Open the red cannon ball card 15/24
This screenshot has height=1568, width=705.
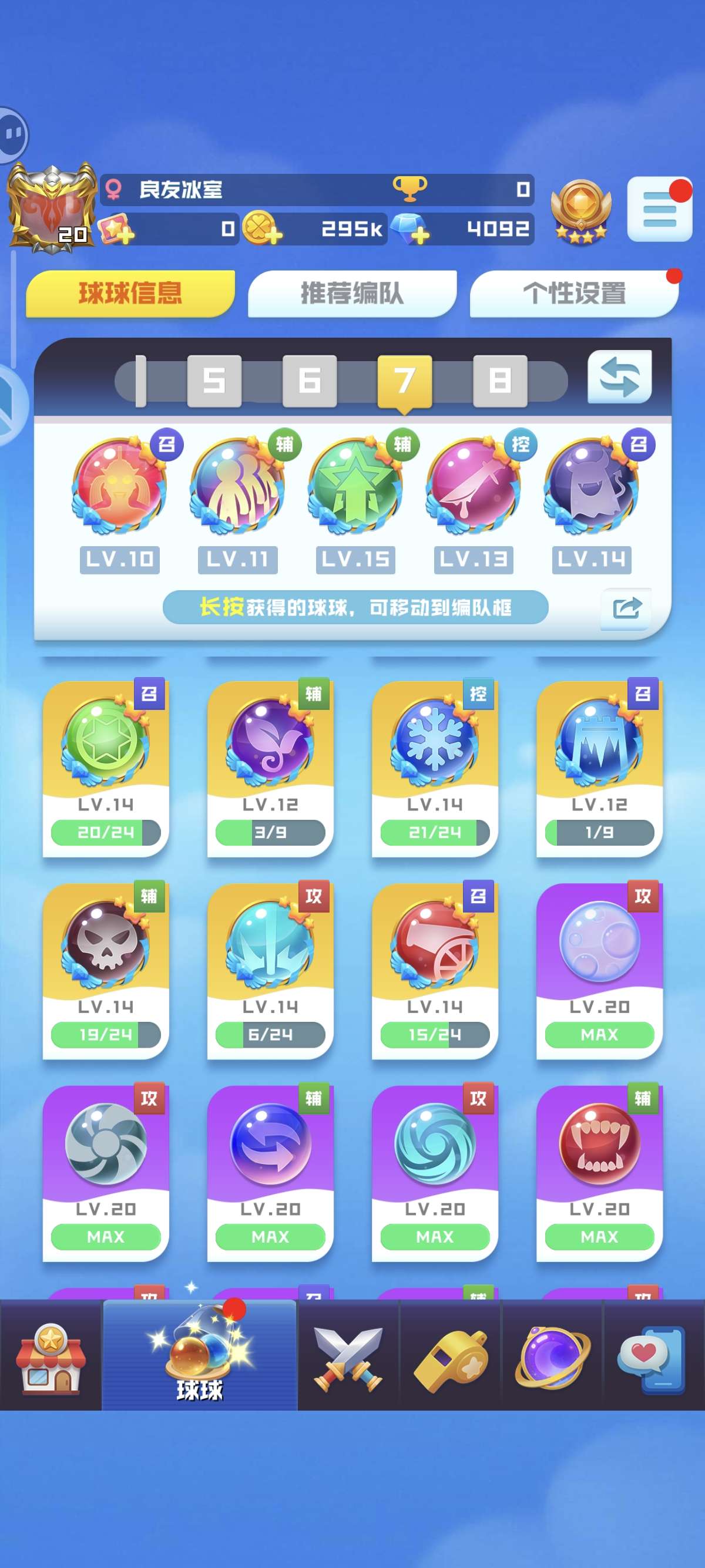point(435,971)
